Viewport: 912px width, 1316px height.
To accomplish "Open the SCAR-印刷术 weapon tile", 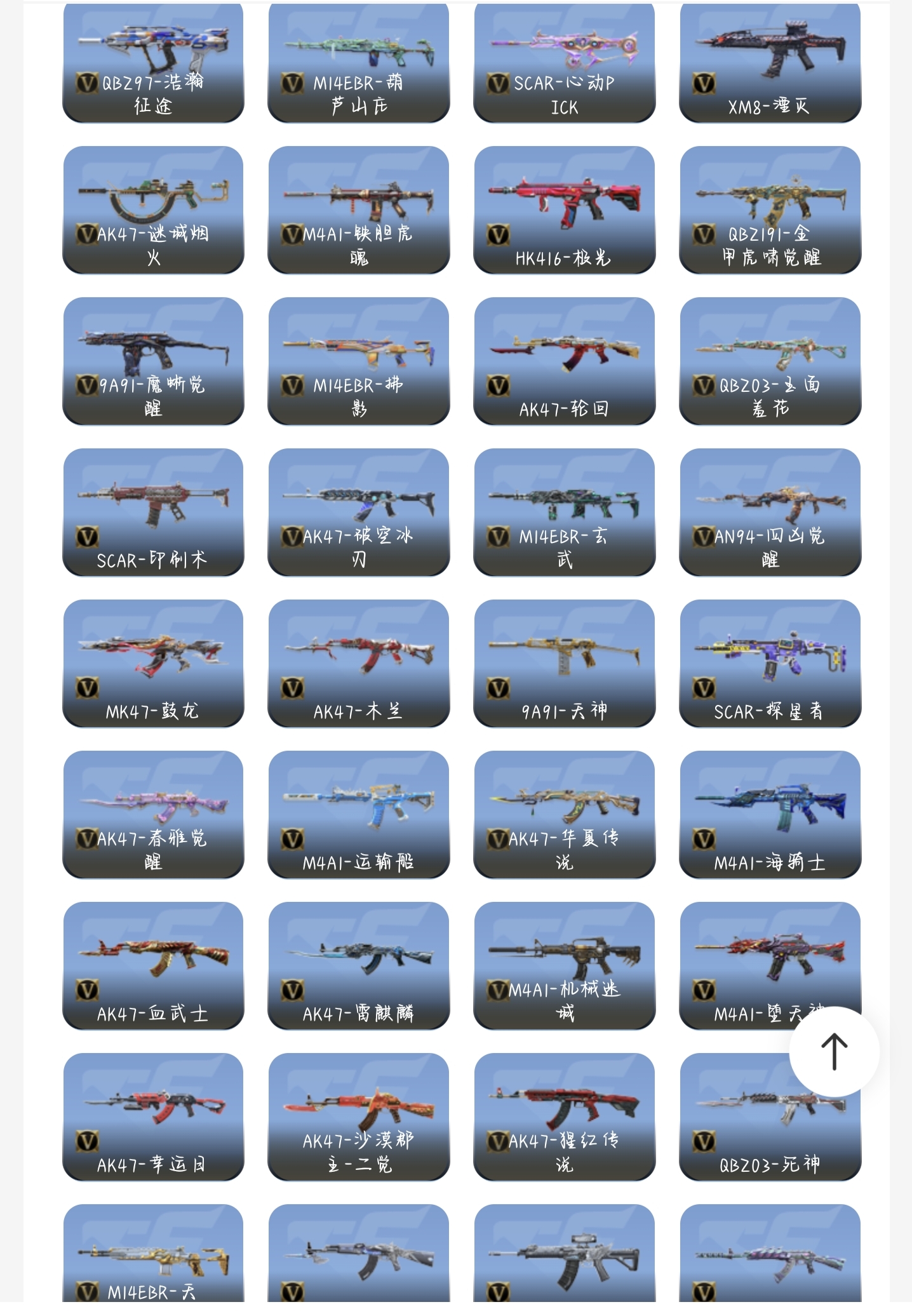I will [x=153, y=512].
